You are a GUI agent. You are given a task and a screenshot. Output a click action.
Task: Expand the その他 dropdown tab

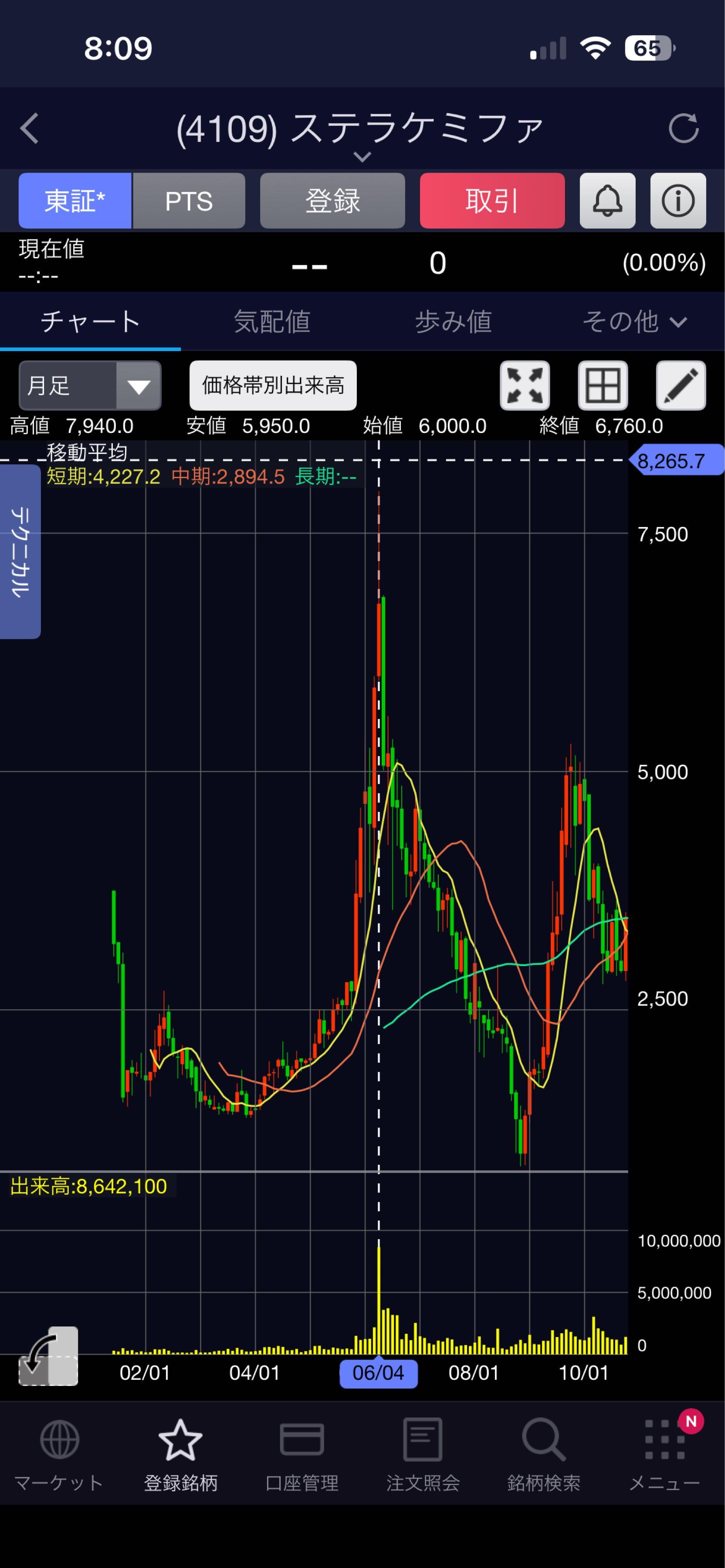pos(634,321)
